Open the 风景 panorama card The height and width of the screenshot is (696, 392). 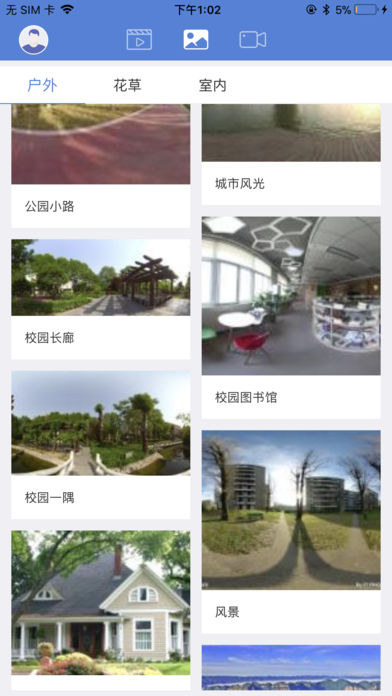click(291, 532)
